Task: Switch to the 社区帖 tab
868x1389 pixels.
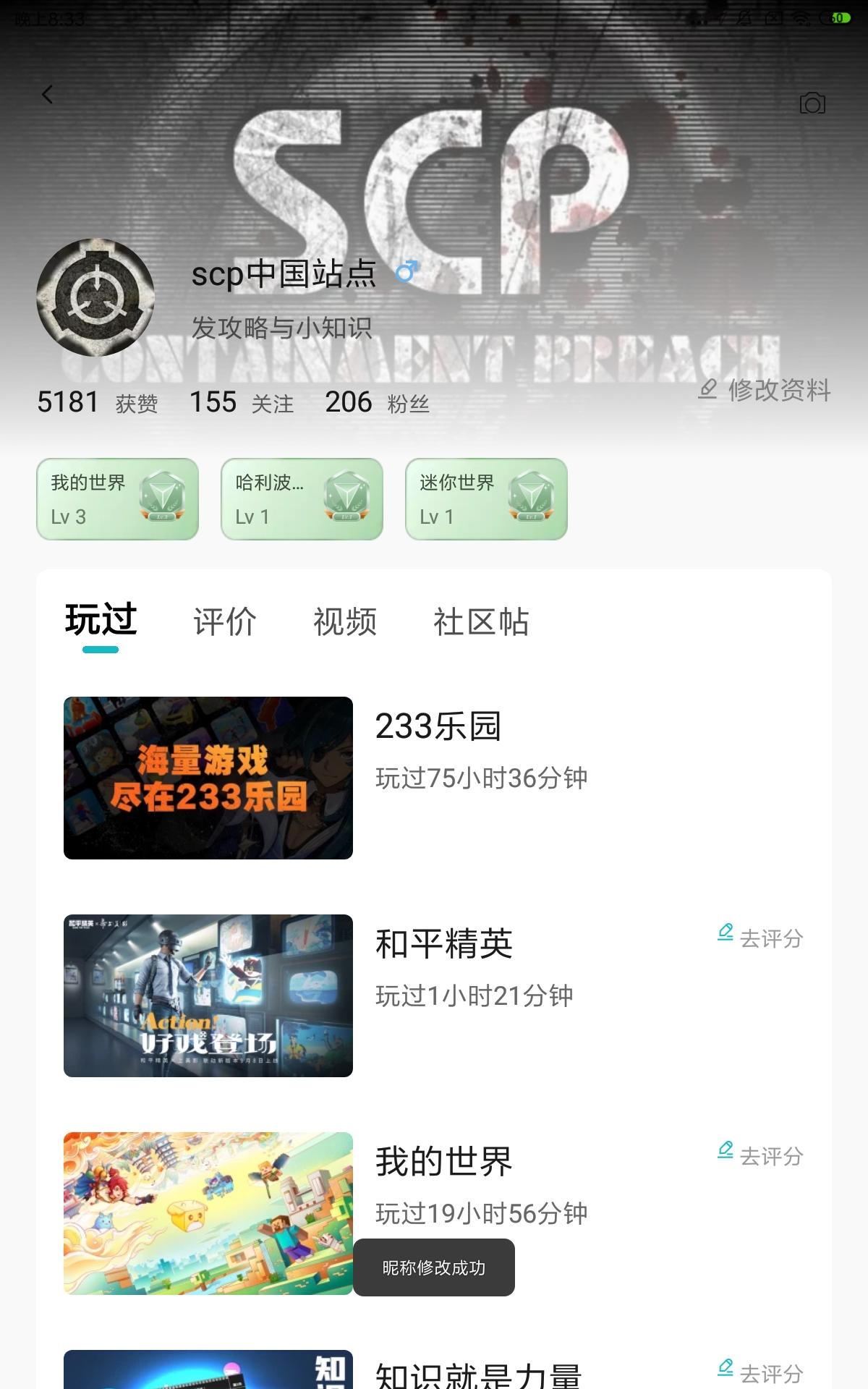Action: coord(481,622)
